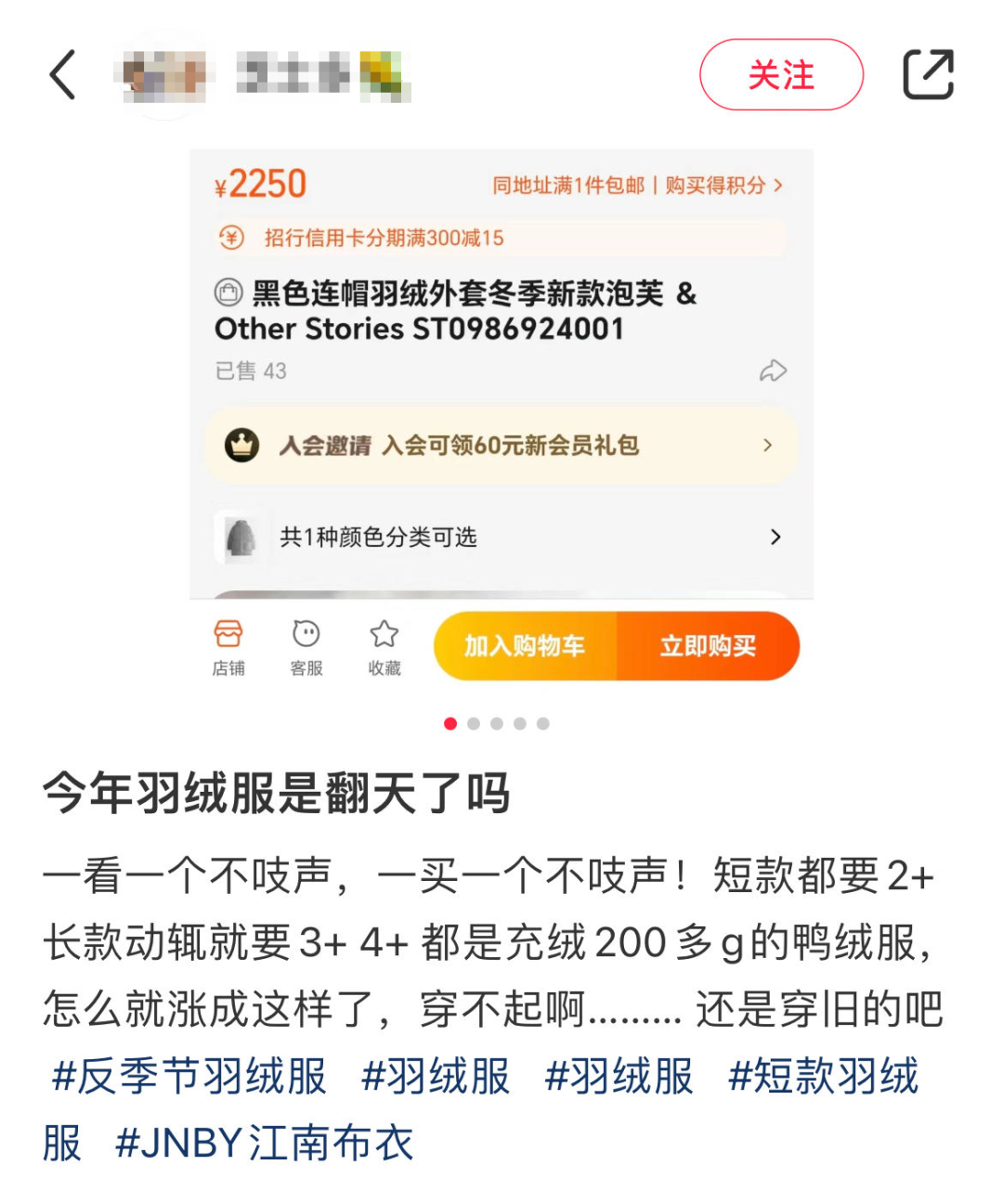Viewport: 1003px width, 1204px height.
Task: Expand the 入会邀请 membership banner chevron
Action: pyautogui.click(x=768, y=446)
